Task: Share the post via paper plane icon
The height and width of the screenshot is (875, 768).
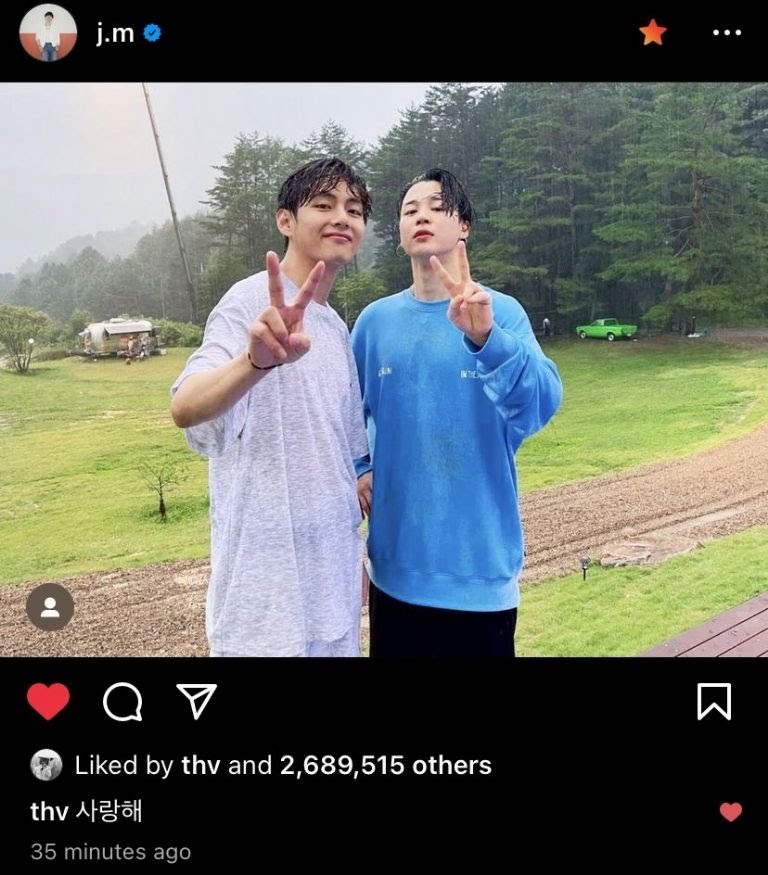Action: point(197,702)
